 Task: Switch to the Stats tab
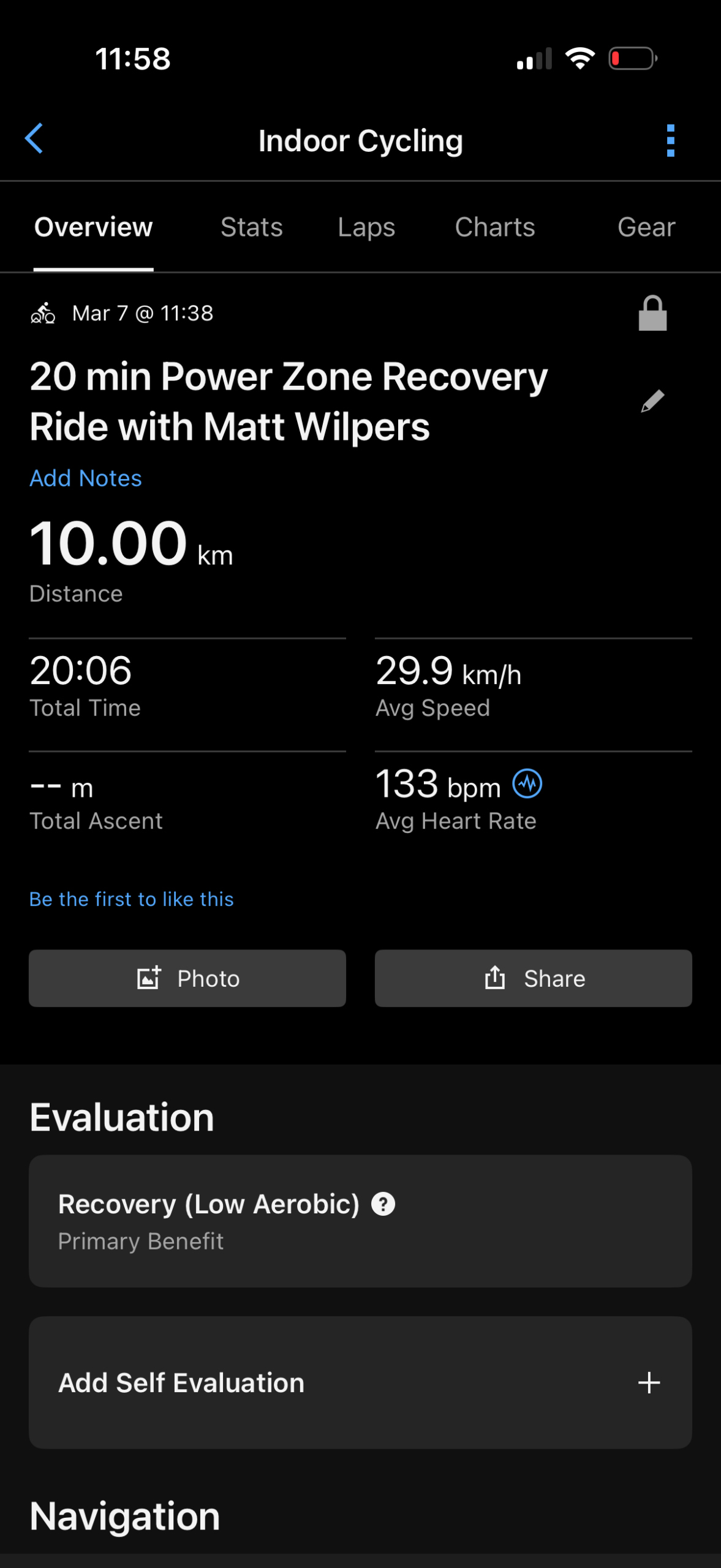click(251, 227)
